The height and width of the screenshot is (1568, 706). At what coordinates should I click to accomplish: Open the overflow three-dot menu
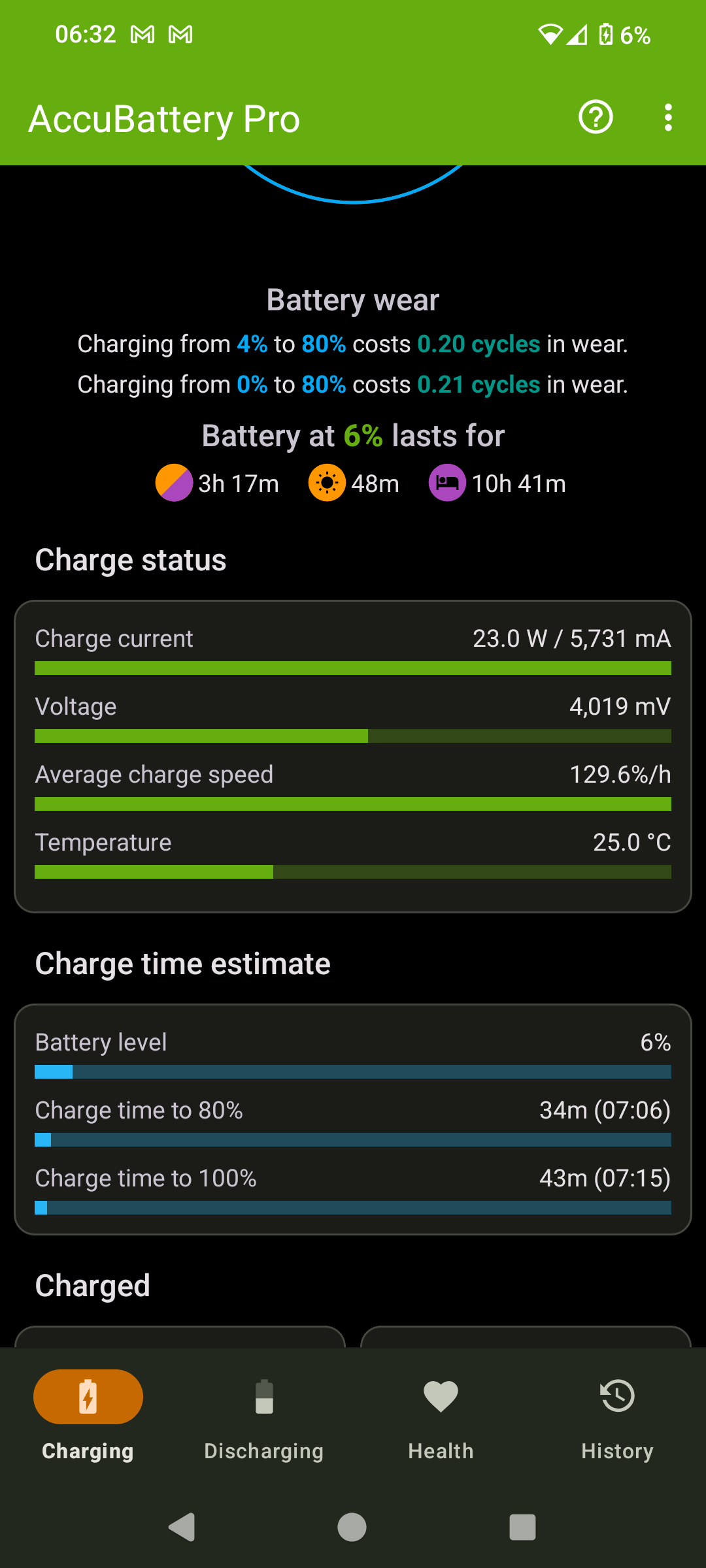click(x=668, y=118)
